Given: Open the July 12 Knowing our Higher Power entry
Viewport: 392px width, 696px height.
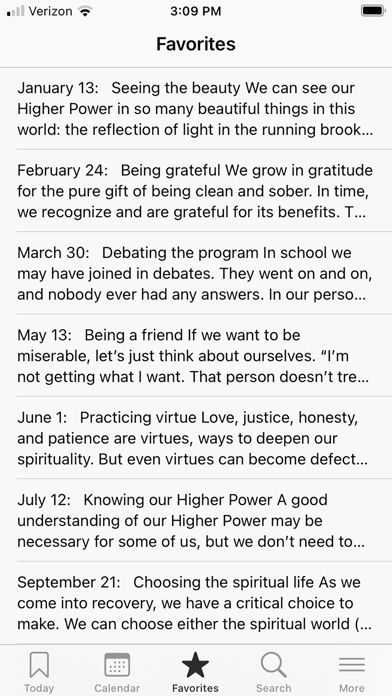Looking at the screenshot, I should 196,520.
